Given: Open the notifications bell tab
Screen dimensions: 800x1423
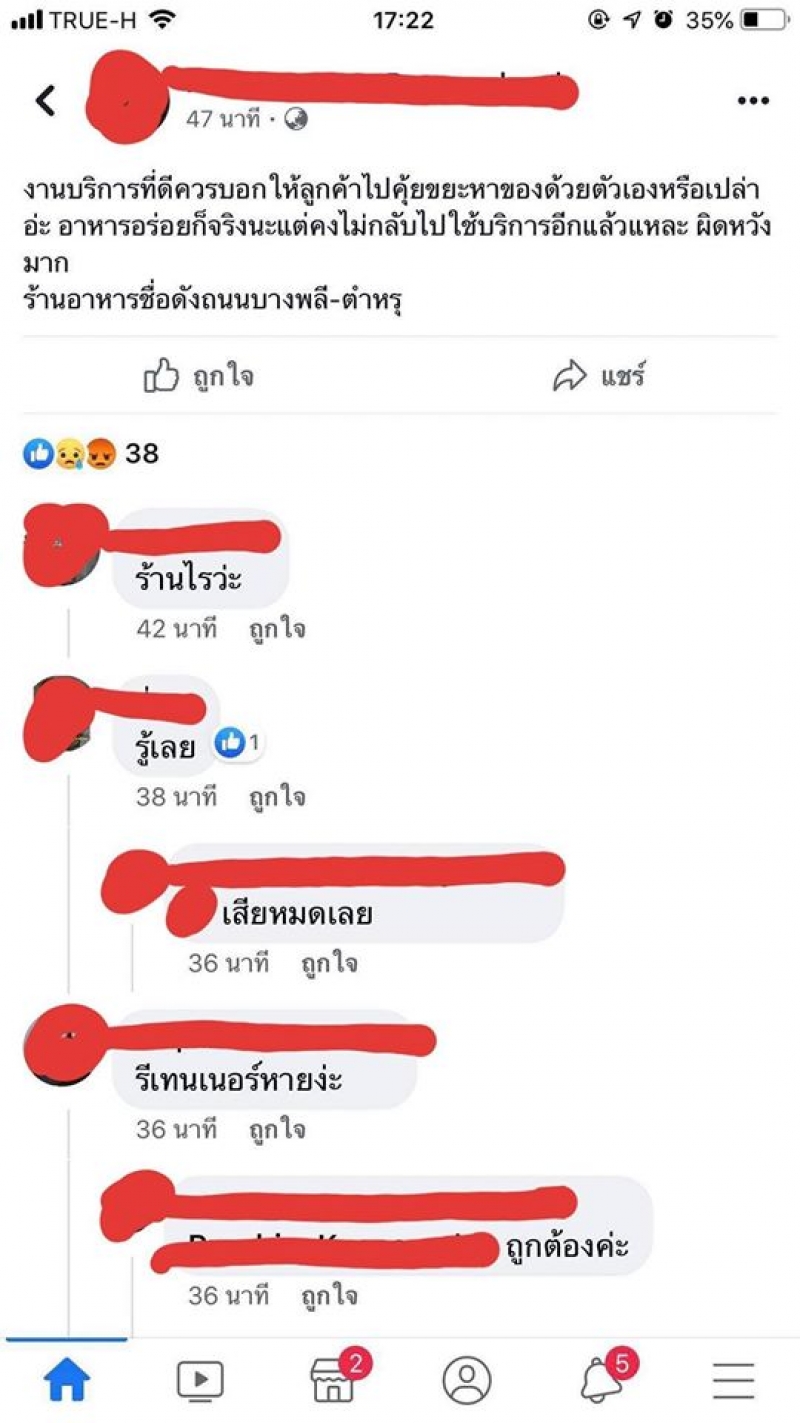Looking at the screenshot, I should point(601,1382).
